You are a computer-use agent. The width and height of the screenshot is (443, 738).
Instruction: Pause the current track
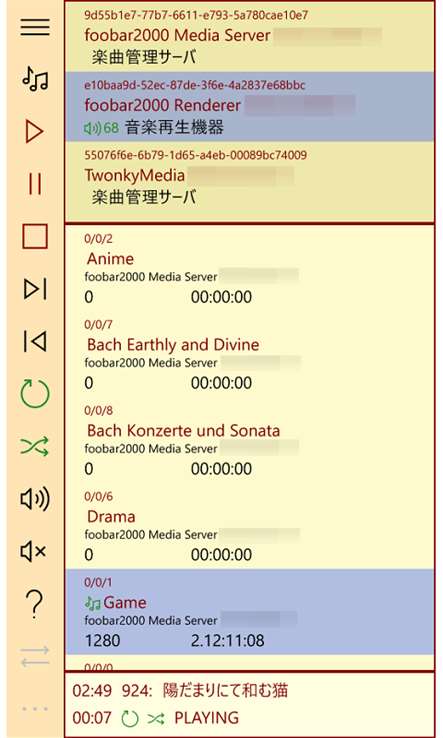35,184
